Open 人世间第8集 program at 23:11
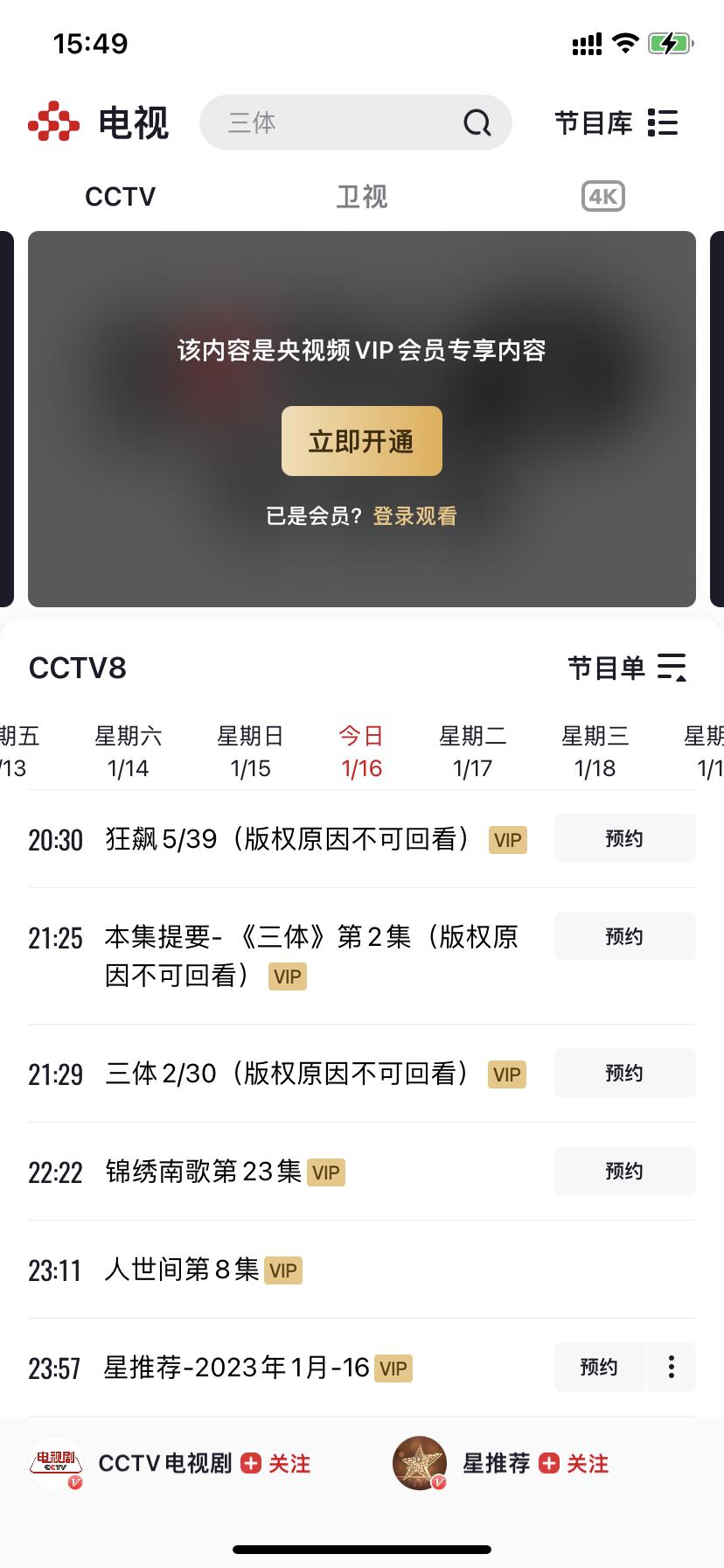 point(182,1270)
